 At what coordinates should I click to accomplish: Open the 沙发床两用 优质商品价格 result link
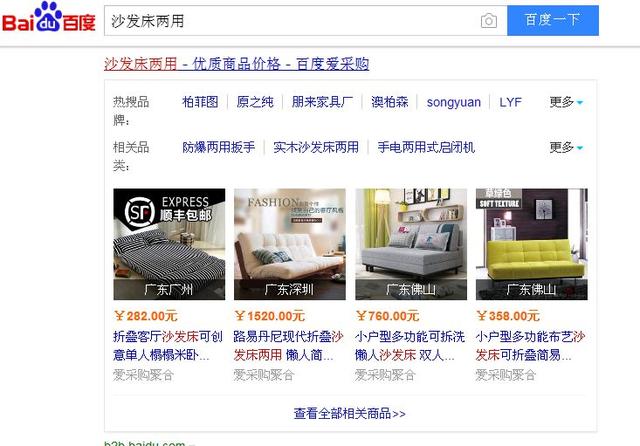pyautogui.click(x=237, y=64)
